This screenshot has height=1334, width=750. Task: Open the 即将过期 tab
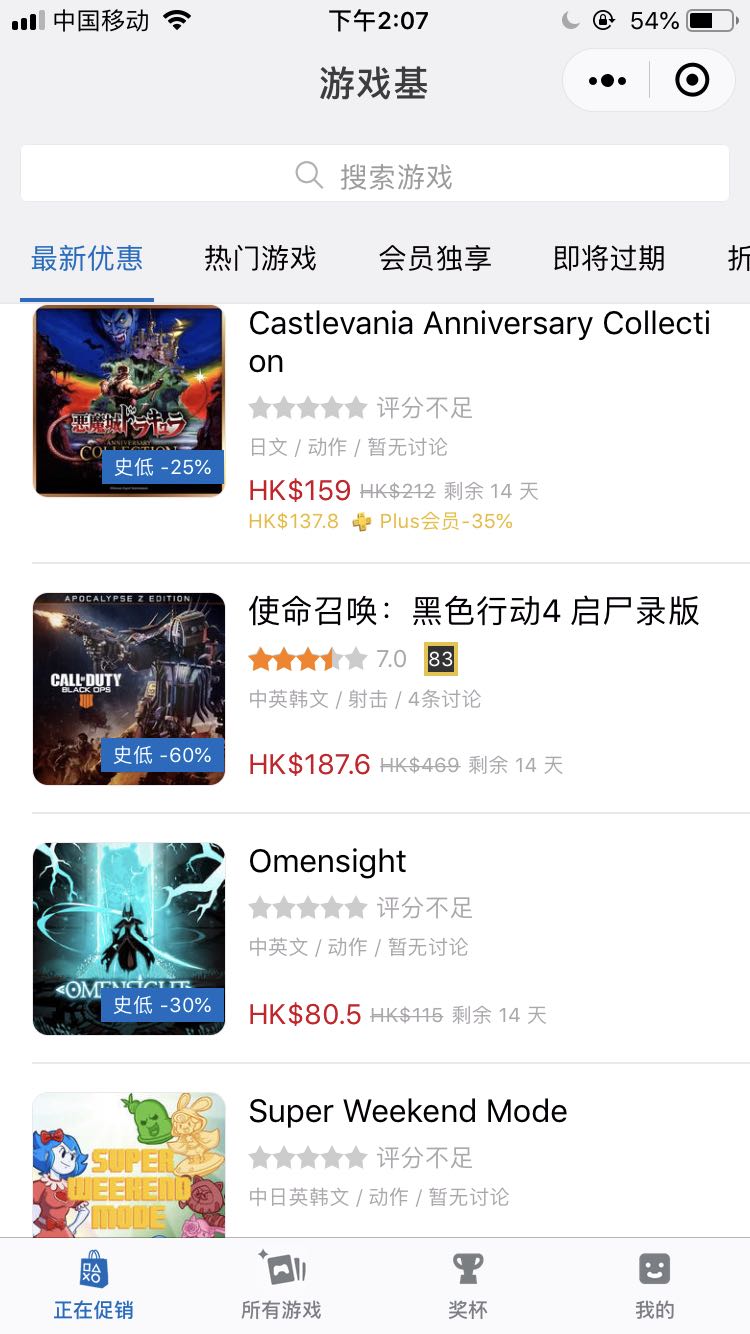[x=609, y=259]
